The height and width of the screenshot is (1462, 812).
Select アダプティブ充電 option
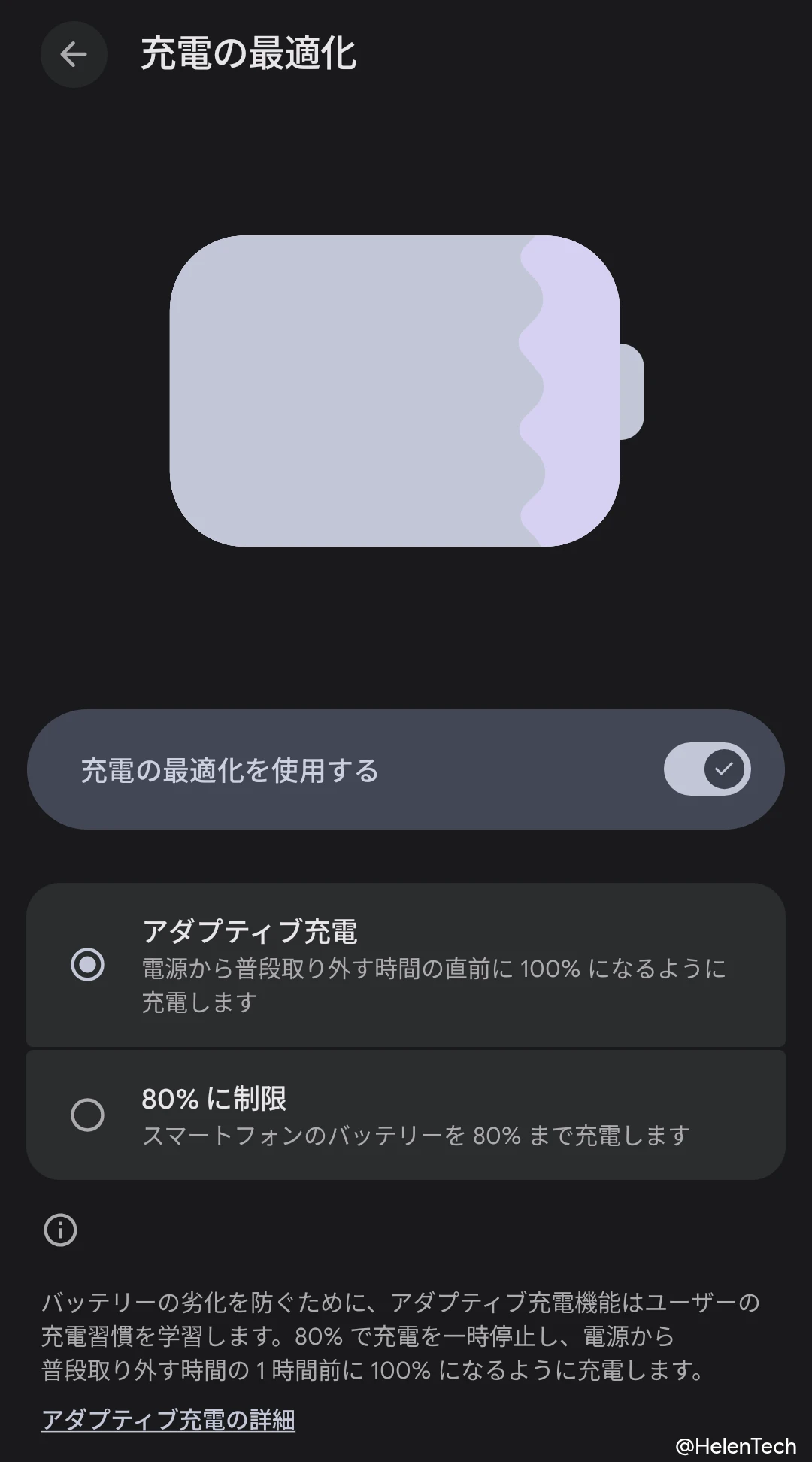[x=87, y=964]
